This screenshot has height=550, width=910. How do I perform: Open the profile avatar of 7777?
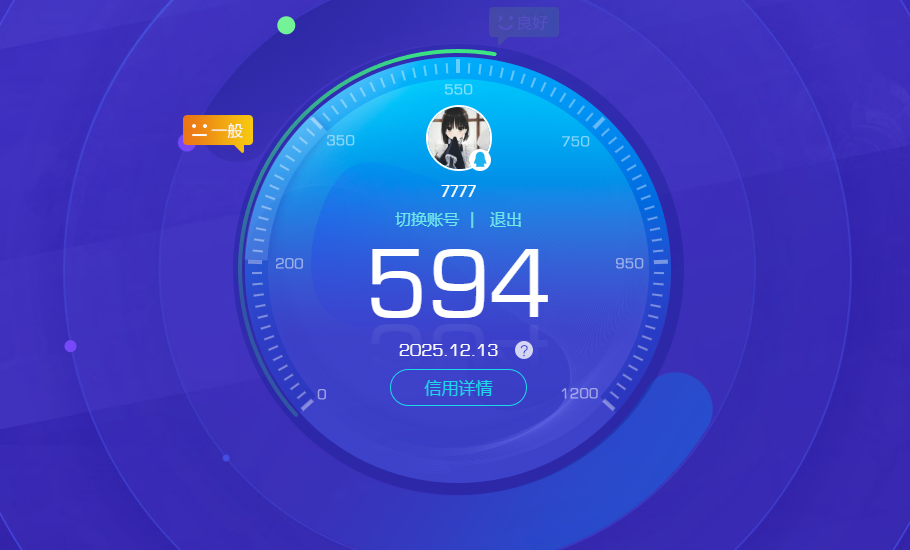click(x=458, y=138)
